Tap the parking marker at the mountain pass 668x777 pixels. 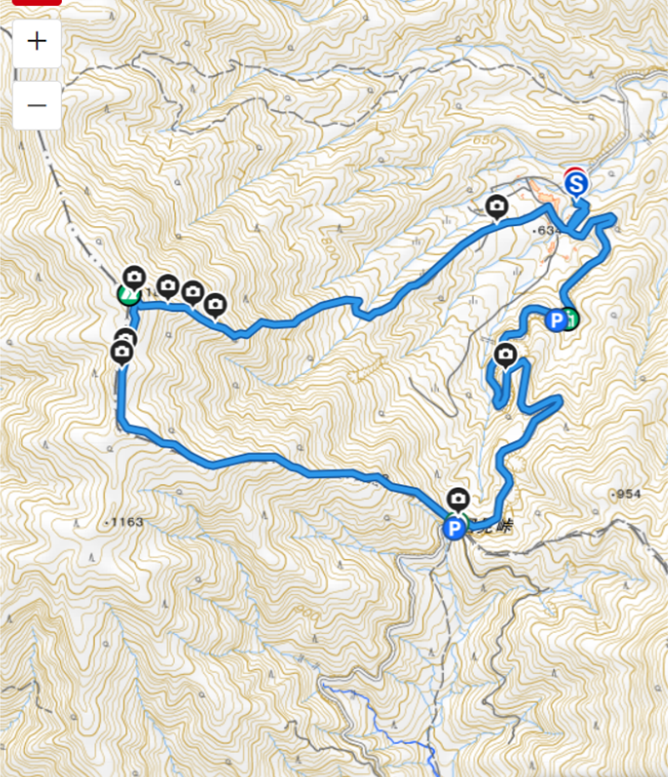pos(455,528)
